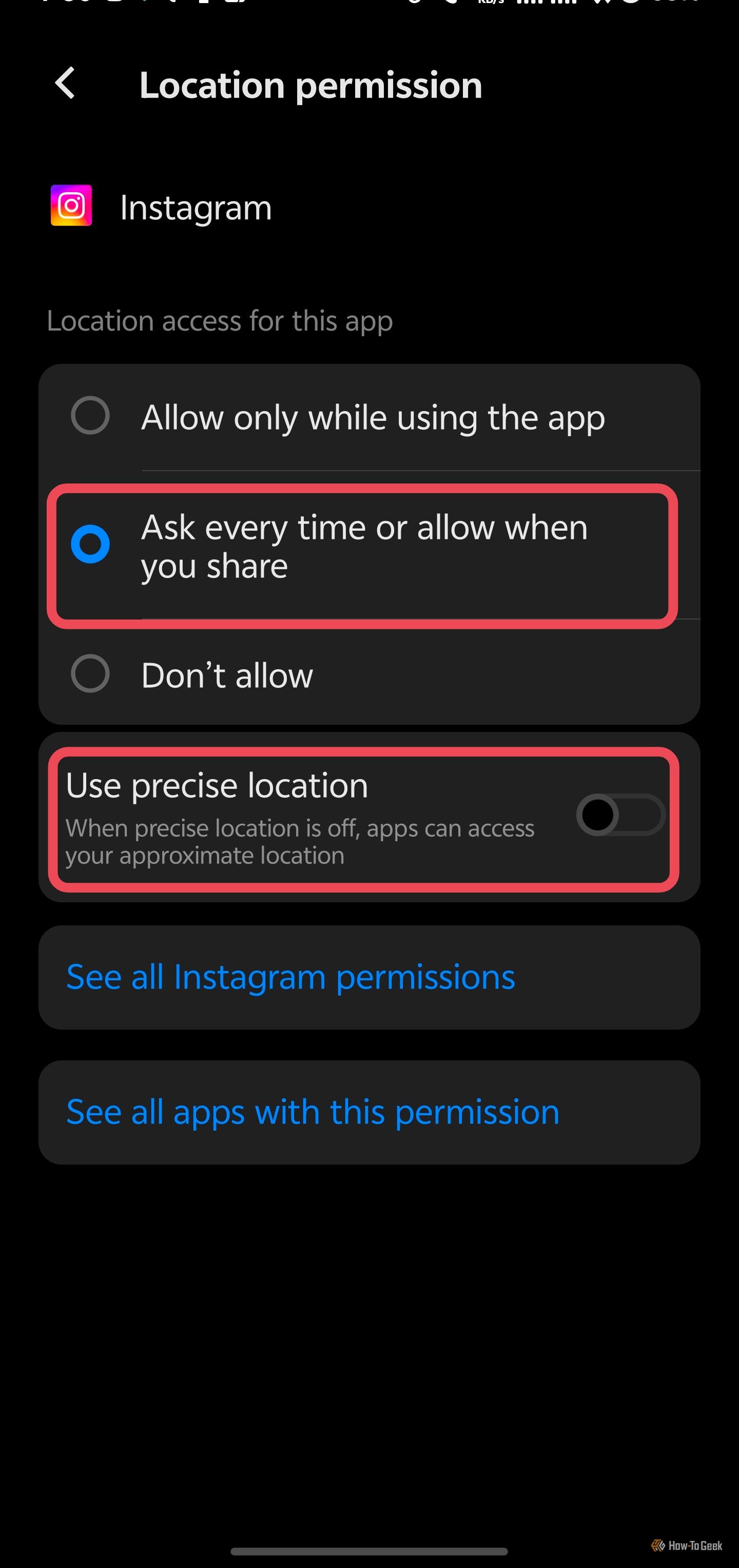739x1568 pixels.
Task: Enable the Use precise location switch
Action: point(620,815)
